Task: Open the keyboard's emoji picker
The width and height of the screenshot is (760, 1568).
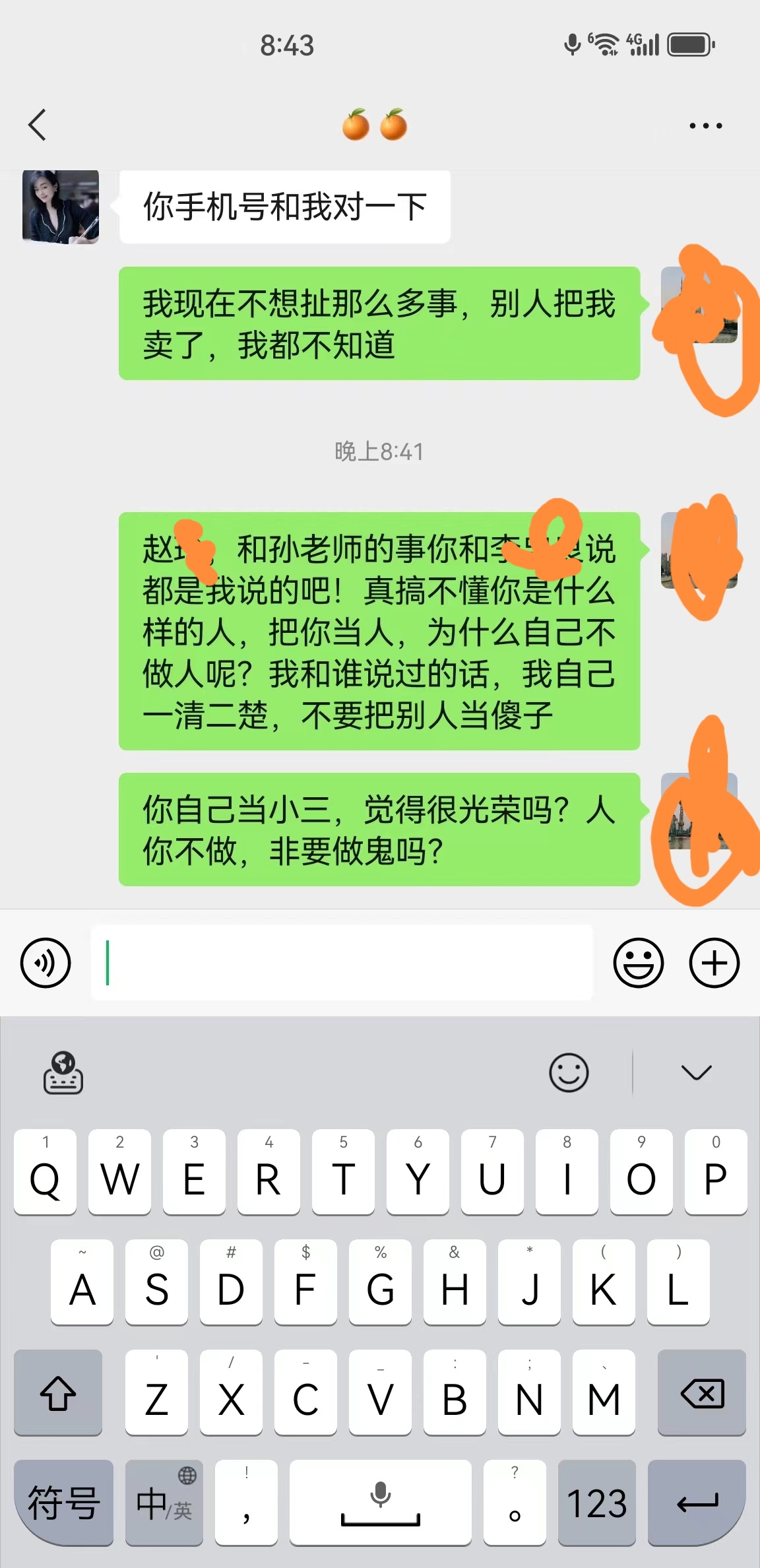Action: click(568, 1072)
